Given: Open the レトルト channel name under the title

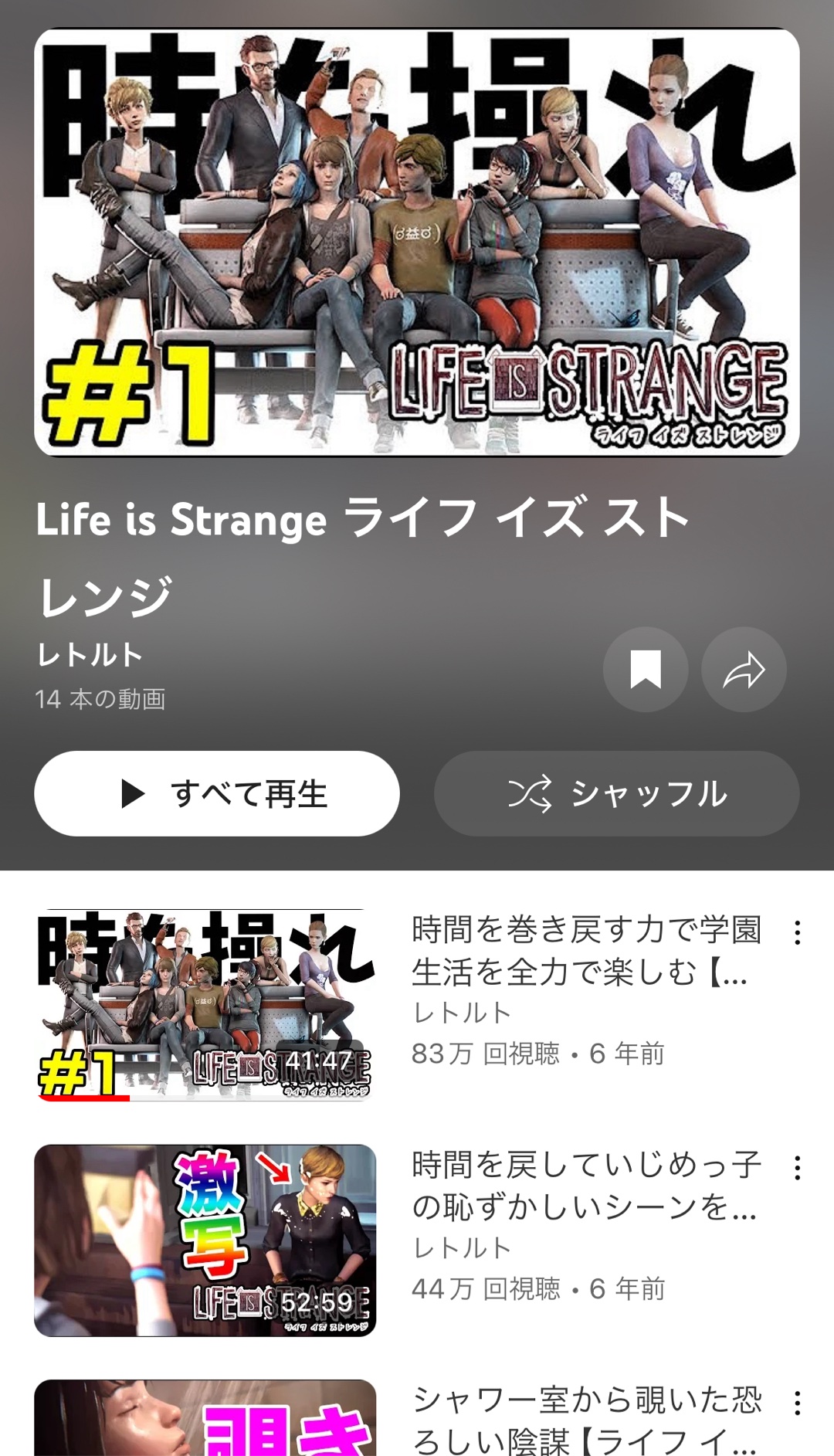Looking at the screenshot, I should [x=90, y=655].
